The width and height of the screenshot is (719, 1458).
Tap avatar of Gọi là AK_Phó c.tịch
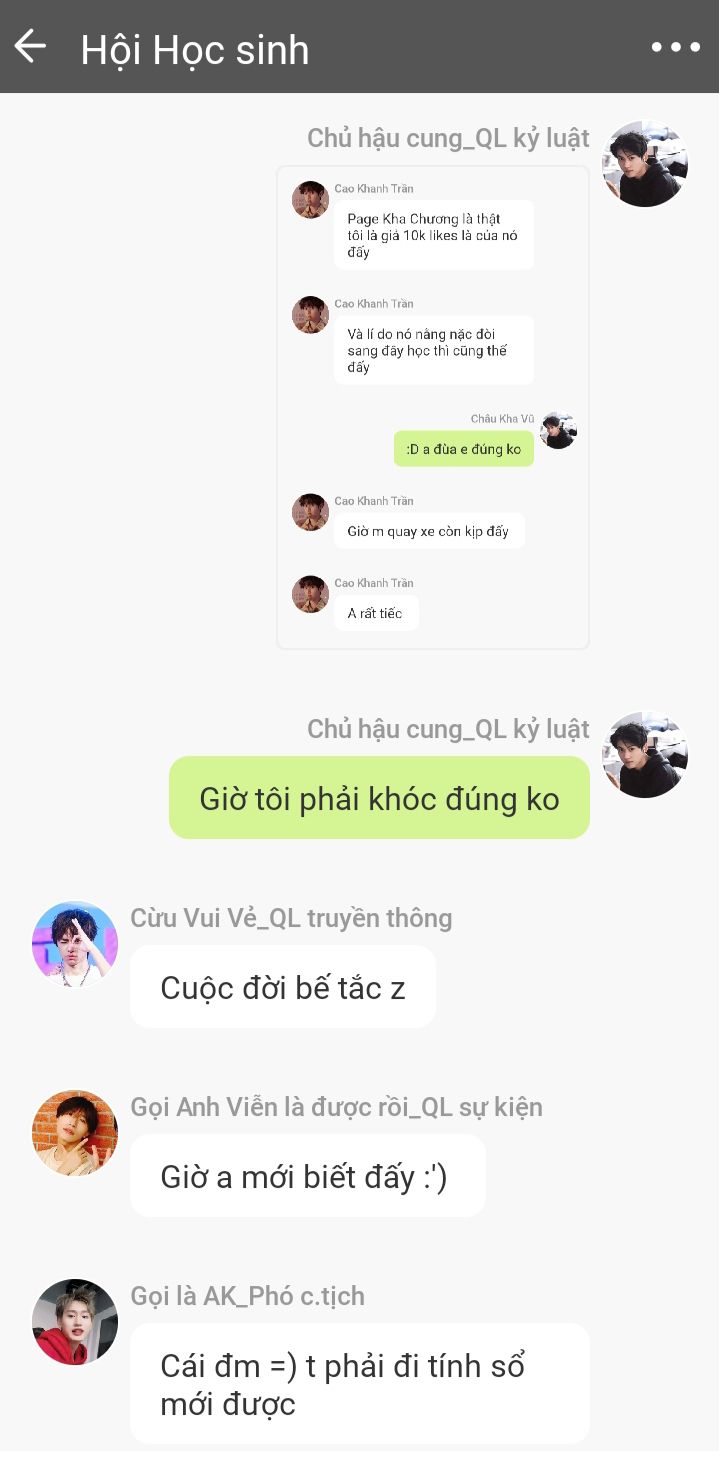click(x=75, y=1322)
